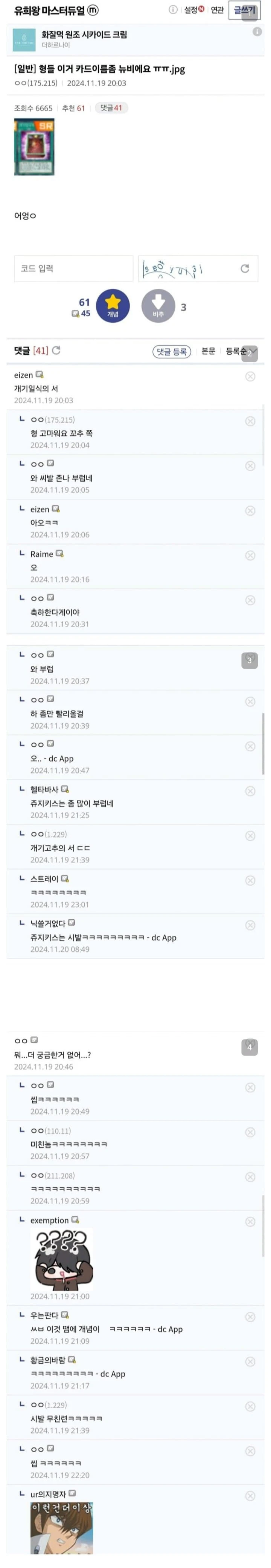
Task: Upvote the post with the 개념 star button
Action: point(113,306)
